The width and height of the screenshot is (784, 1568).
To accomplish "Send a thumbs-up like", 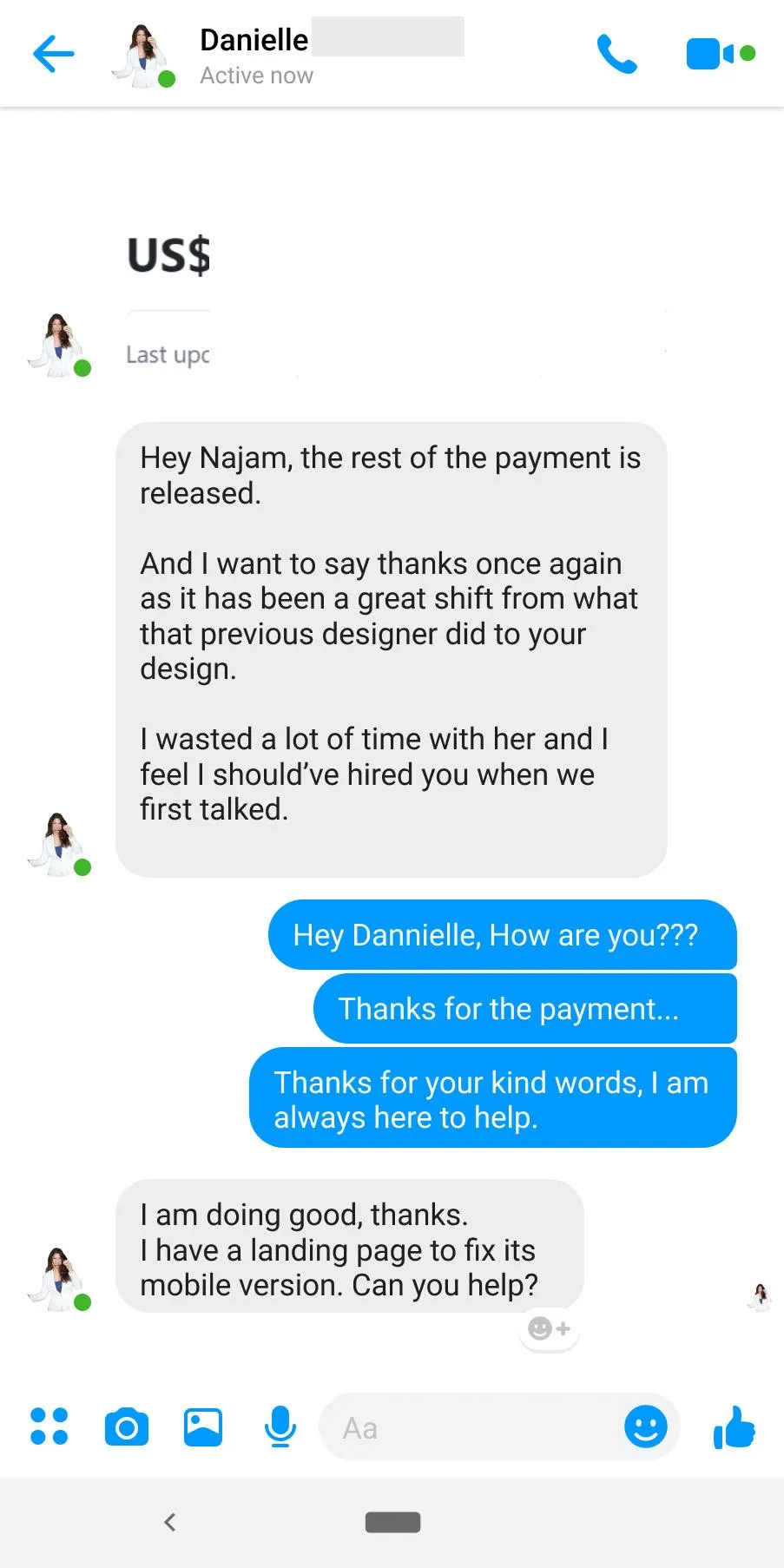I will (x=735, y=1426).
